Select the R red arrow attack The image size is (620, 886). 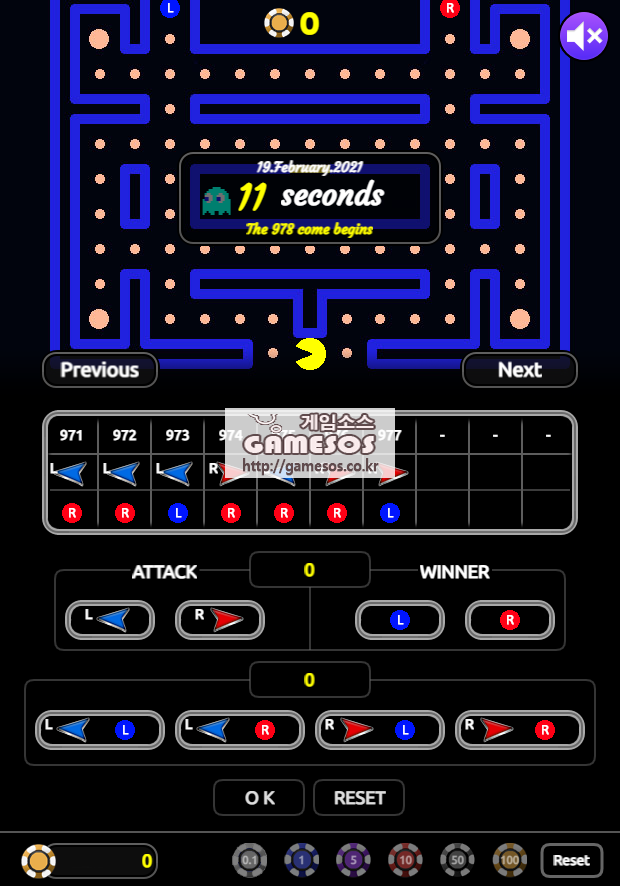coord(220,620)
